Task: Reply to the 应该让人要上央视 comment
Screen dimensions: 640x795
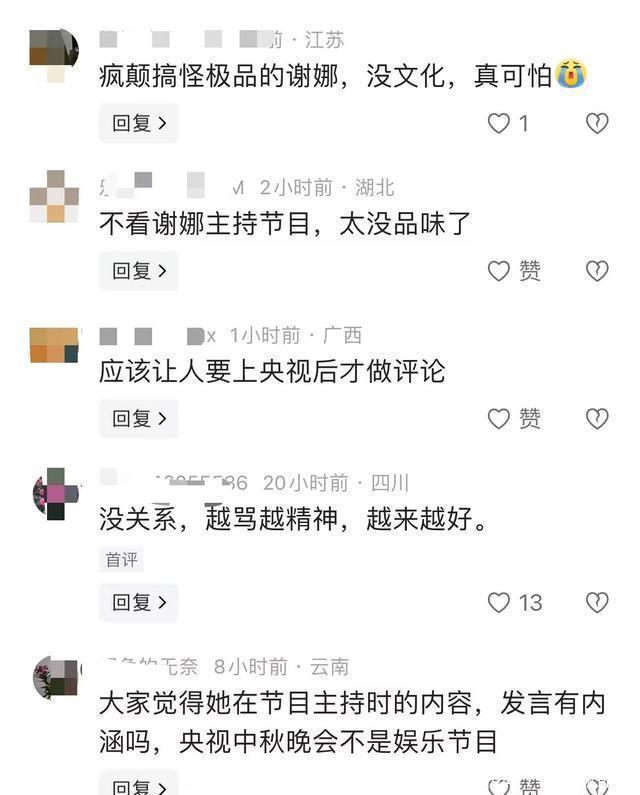Action: (x=138, y=418)
